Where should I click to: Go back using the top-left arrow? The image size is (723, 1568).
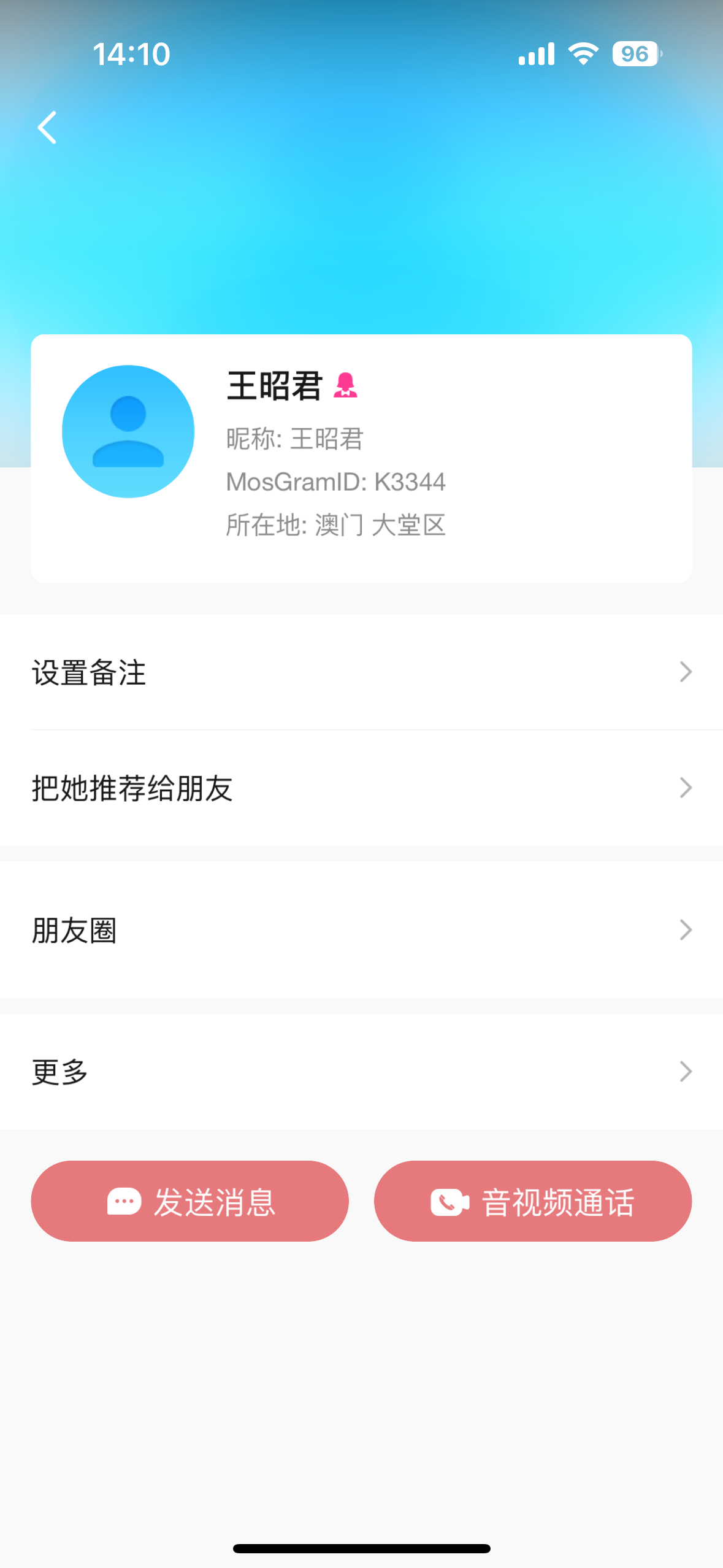47,127
